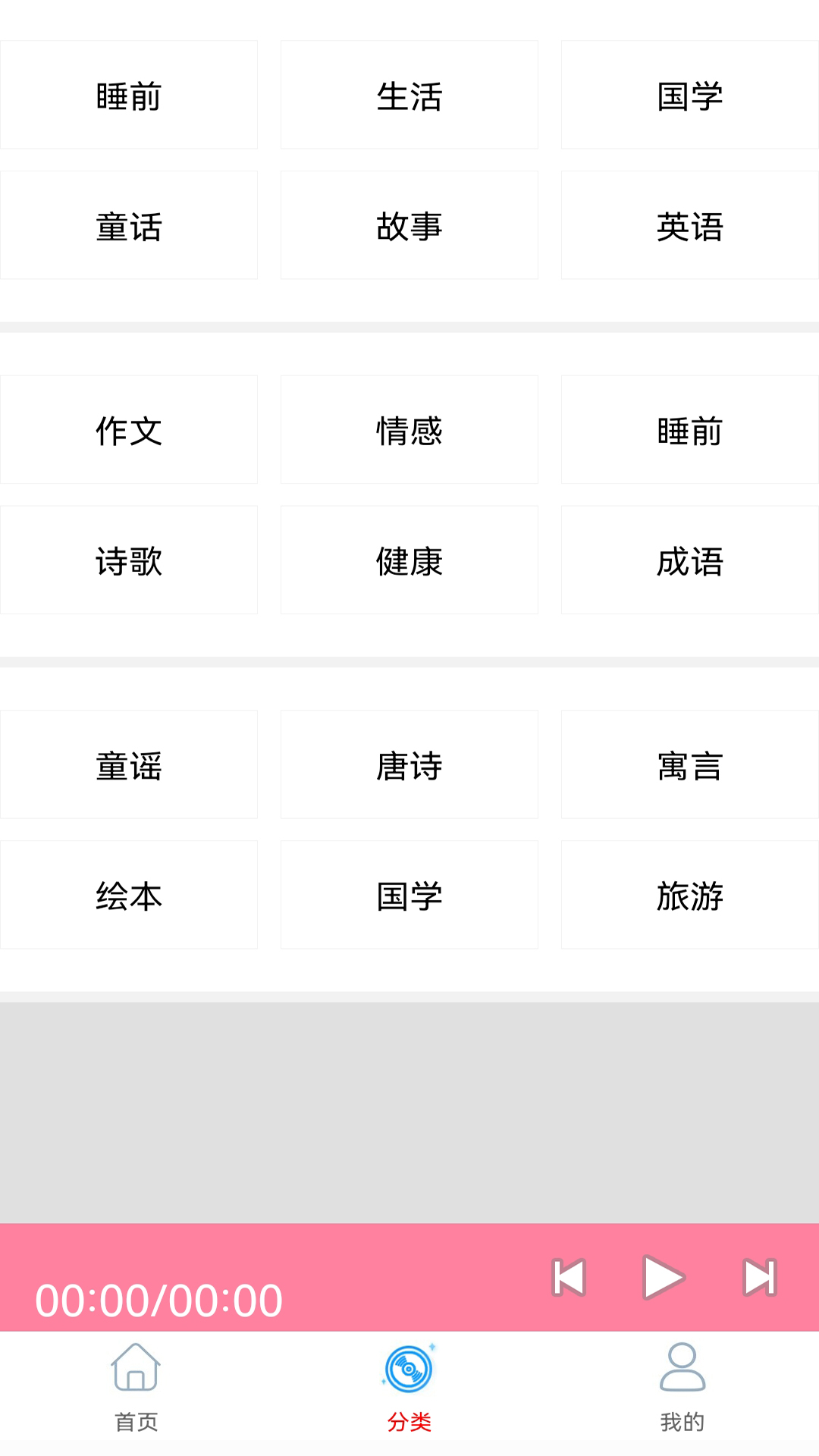Select the 英语 category

tap(690, 226)
